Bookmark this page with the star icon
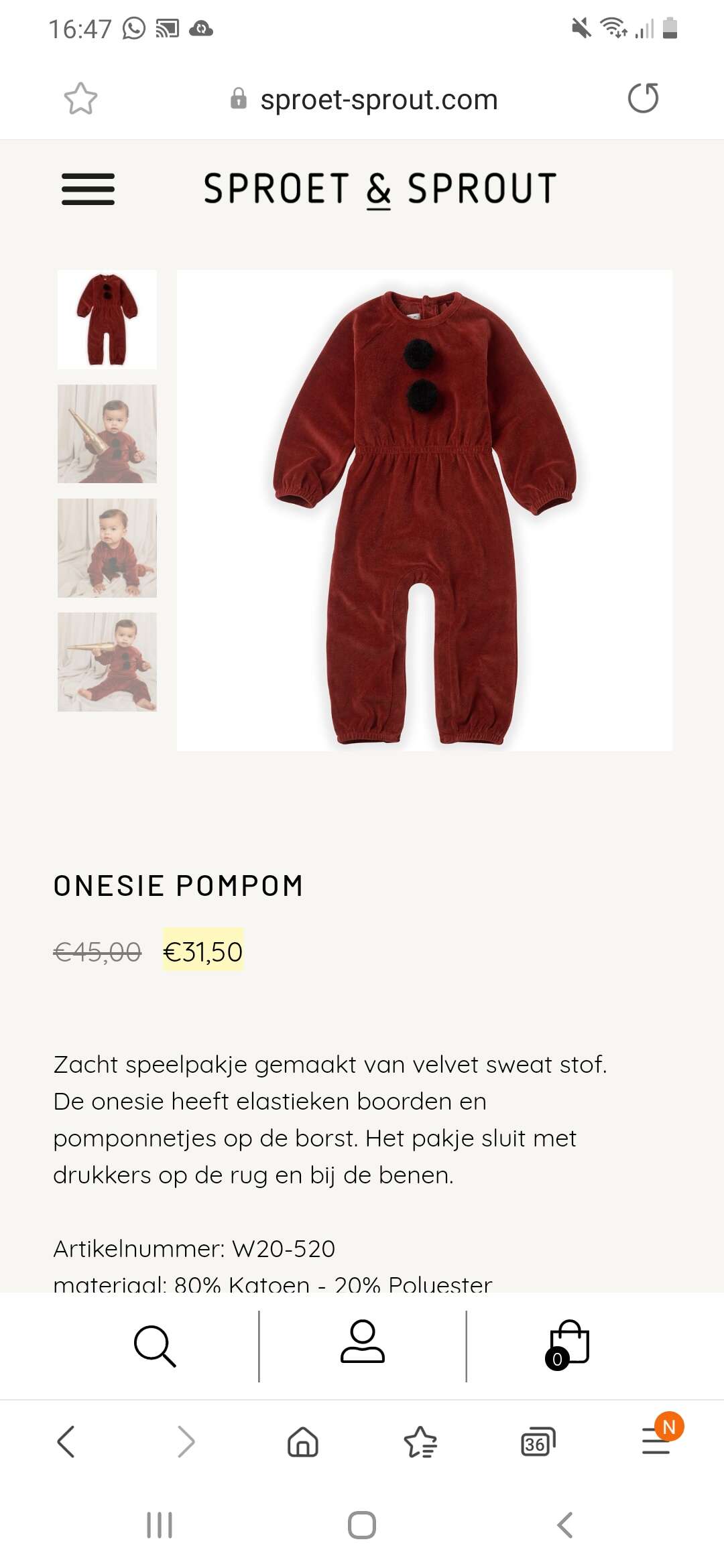 click(80, 99)
